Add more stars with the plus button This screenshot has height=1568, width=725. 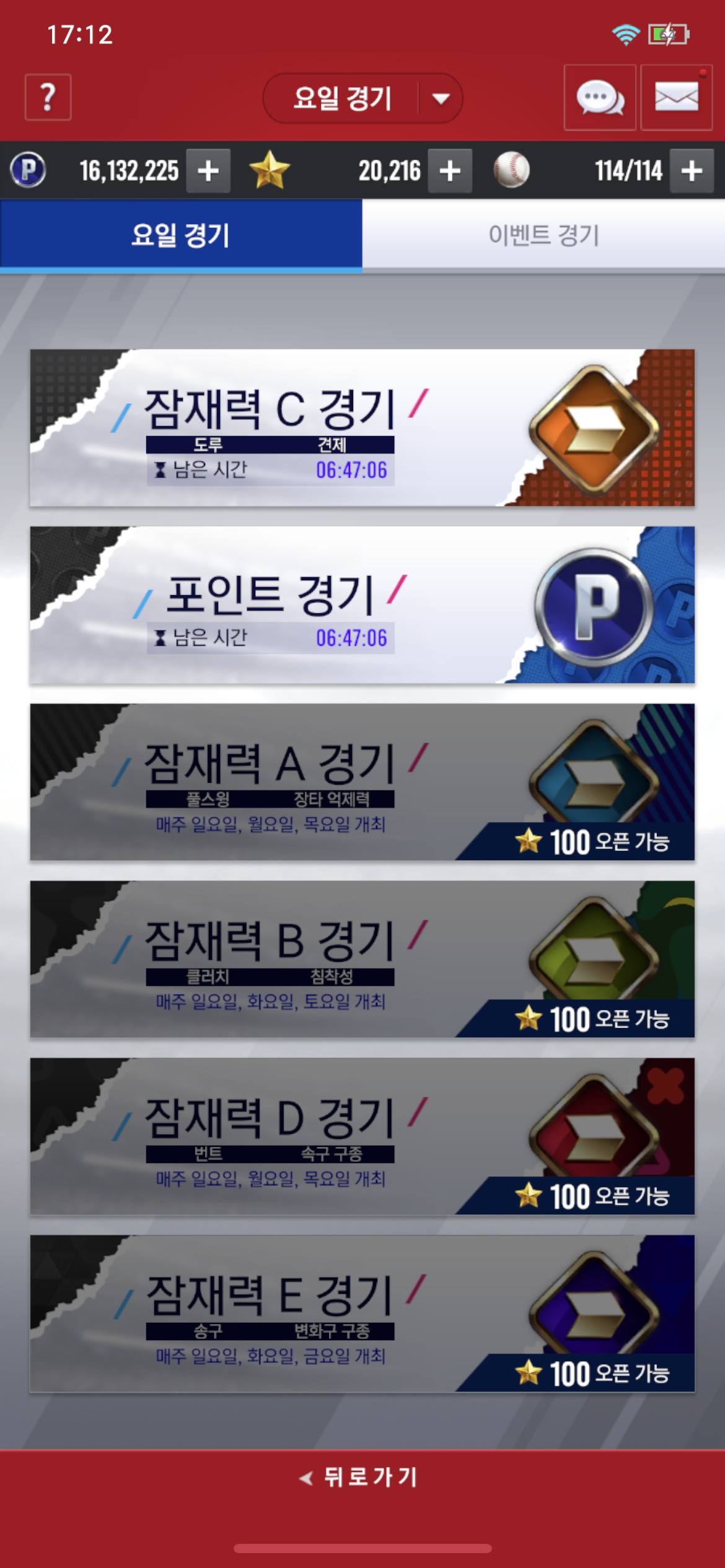pyautogui.click(x=450, y=170)
